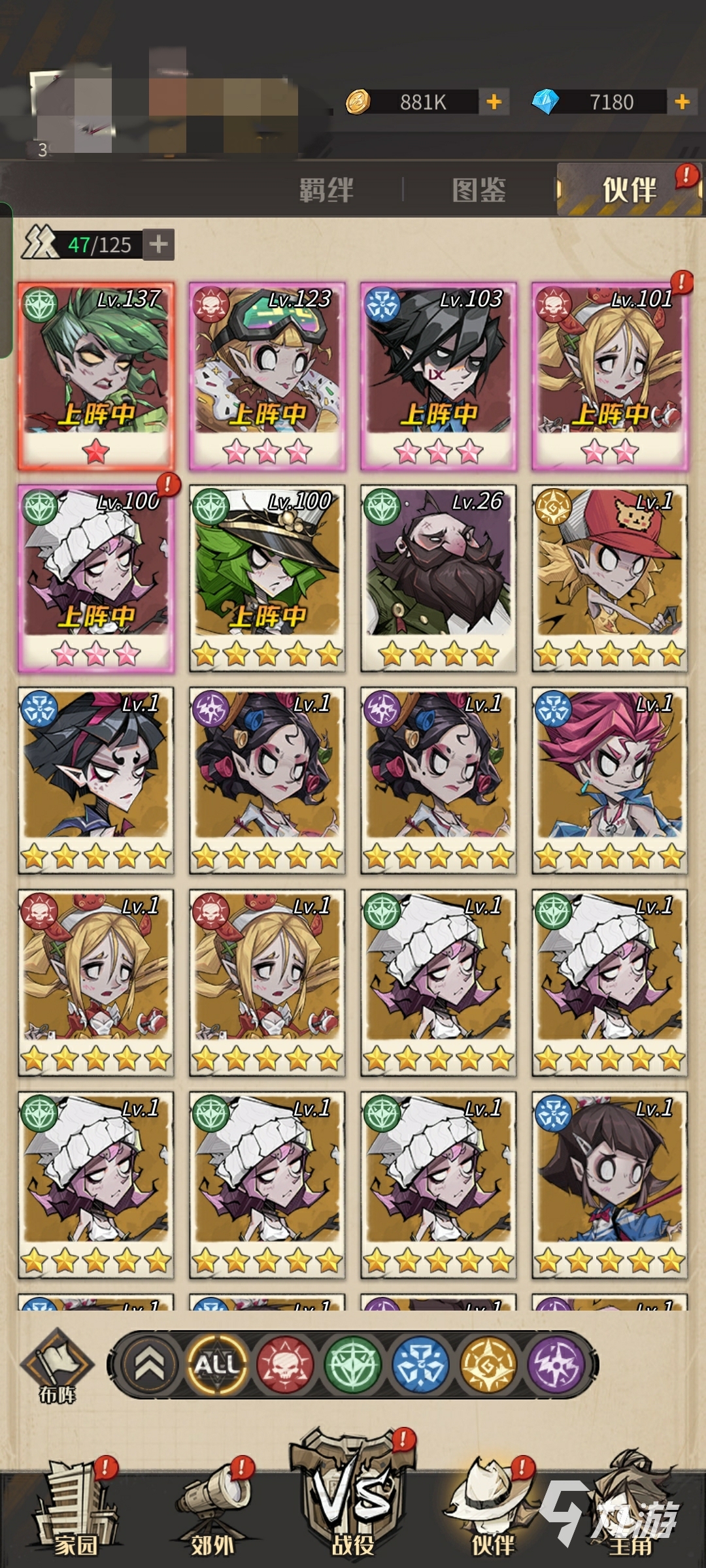The height and width of the screenshot is (1568, 706).
Task: Open the Lv.137 green-haired hero card
Action: click(95, 376)
